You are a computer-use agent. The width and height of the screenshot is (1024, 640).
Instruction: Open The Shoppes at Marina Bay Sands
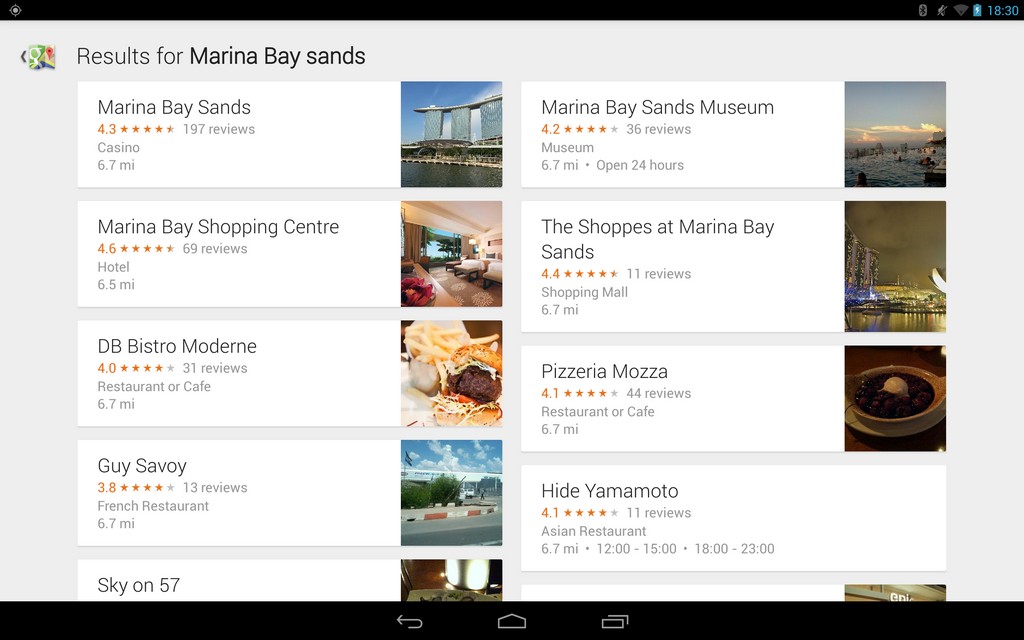coord(682,266)
